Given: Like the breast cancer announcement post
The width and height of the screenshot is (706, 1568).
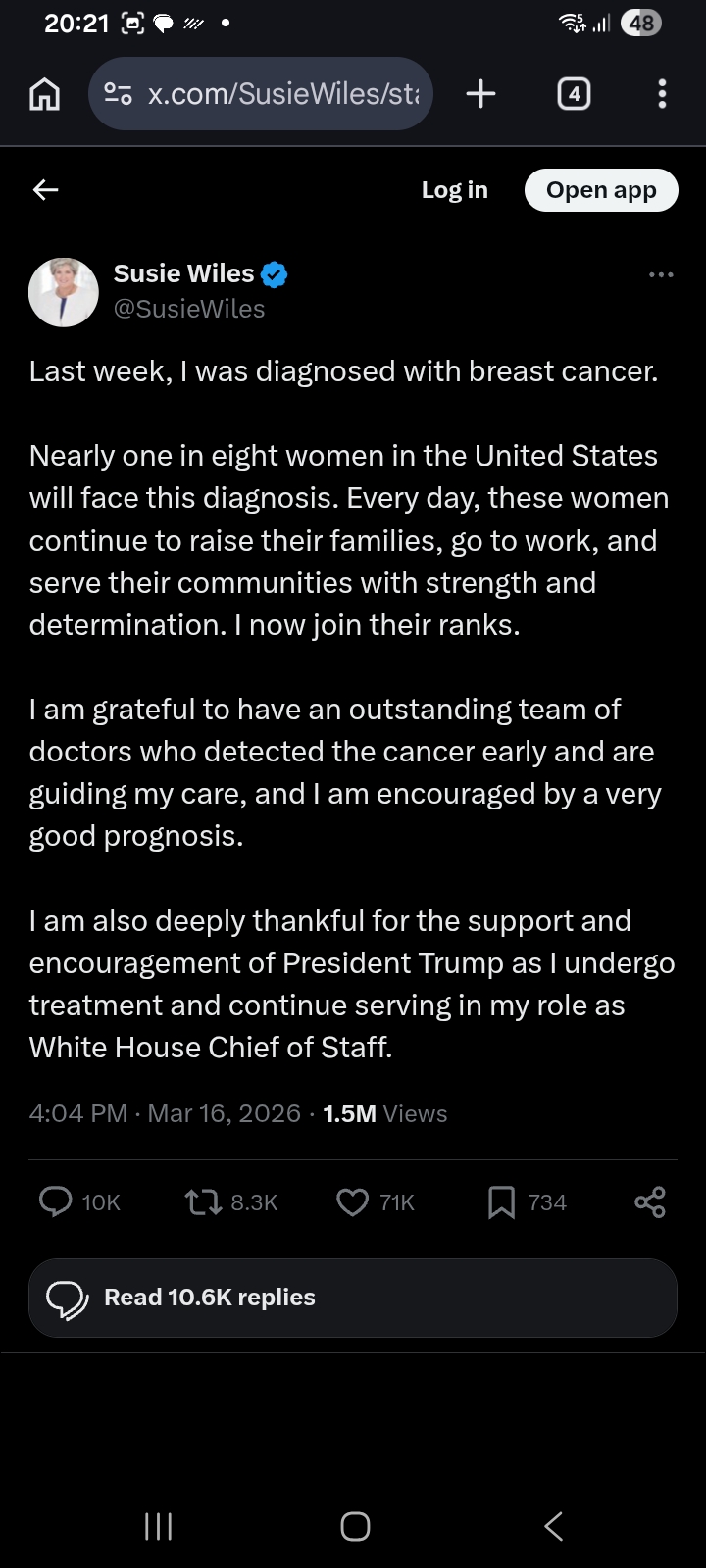Looking at the screenshot, I should [x=352, y=1201].
